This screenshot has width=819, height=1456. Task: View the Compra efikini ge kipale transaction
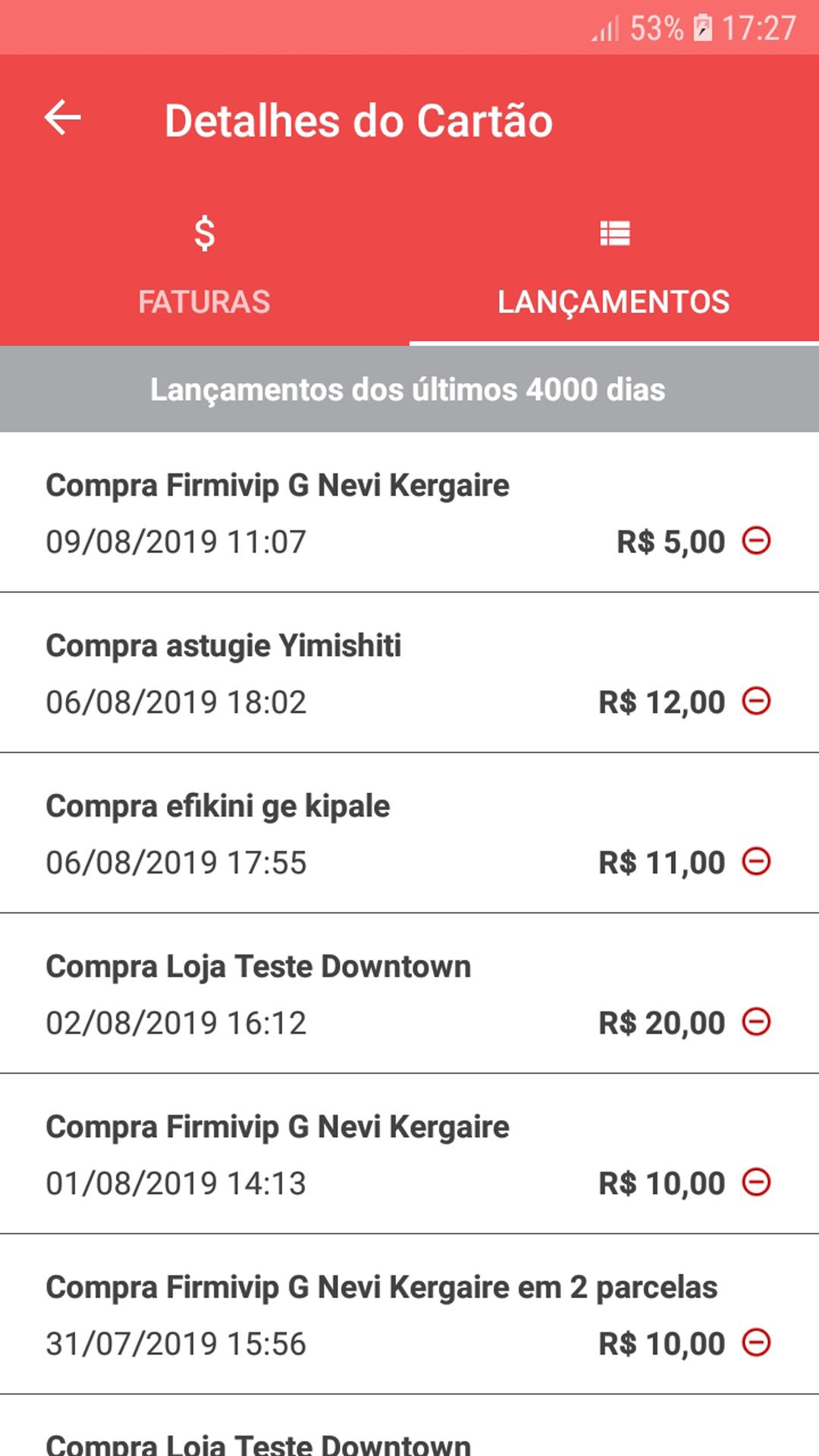click(x=409, y=833)
